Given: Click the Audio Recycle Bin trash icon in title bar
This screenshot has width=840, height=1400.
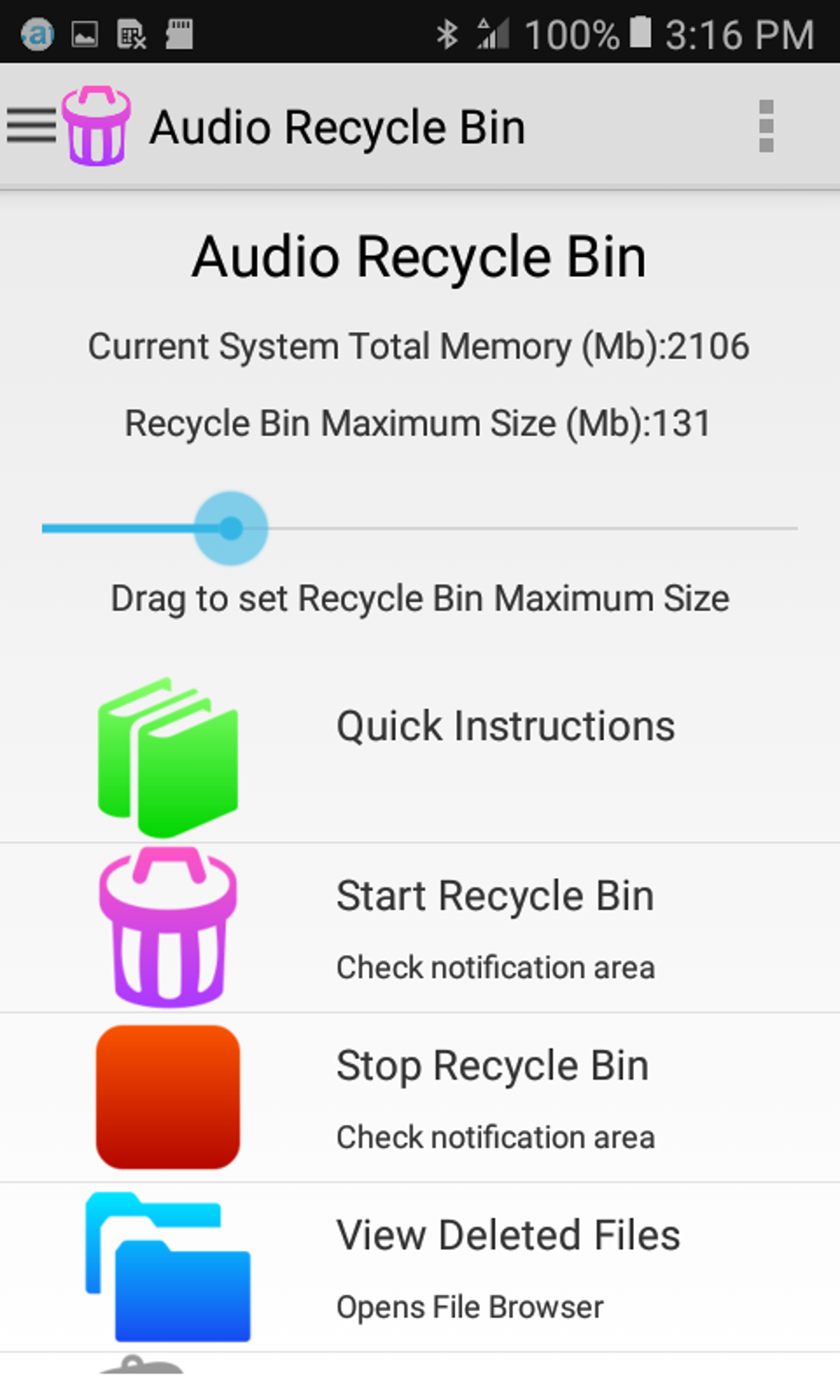Looking at the screenshot, I should tap(96, 125).
